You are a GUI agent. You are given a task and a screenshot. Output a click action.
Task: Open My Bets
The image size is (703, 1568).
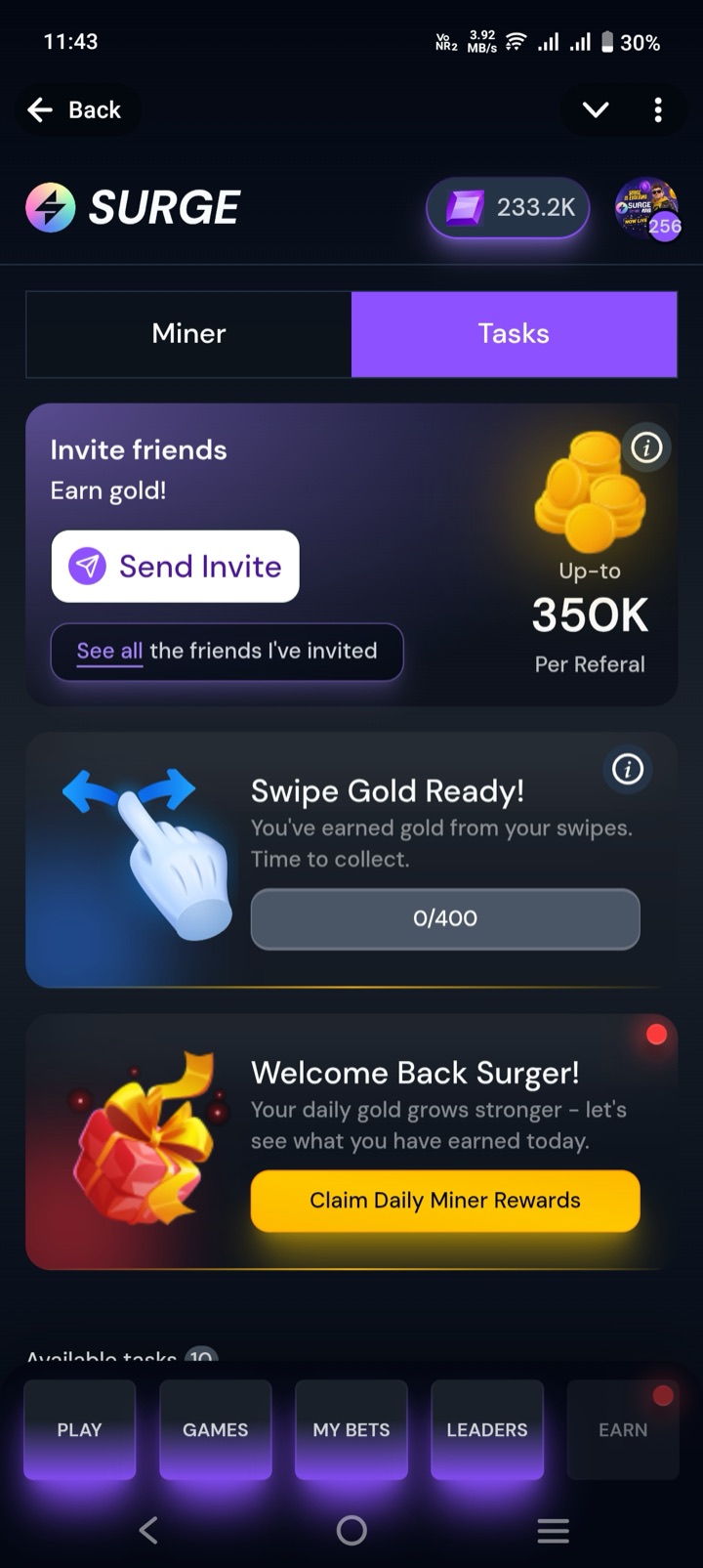click(x=351, y=1429)
